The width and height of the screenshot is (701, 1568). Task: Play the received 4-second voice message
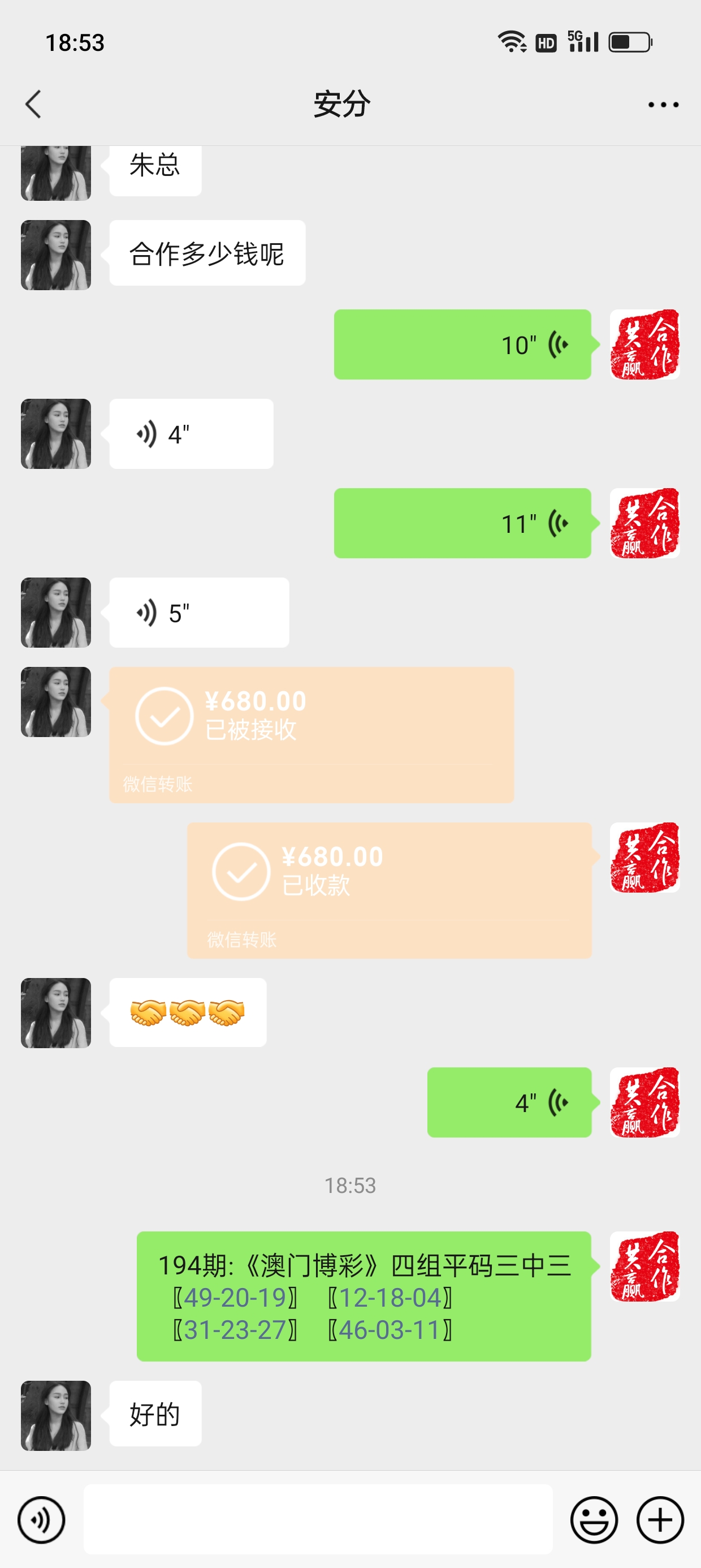click(191, 434)
